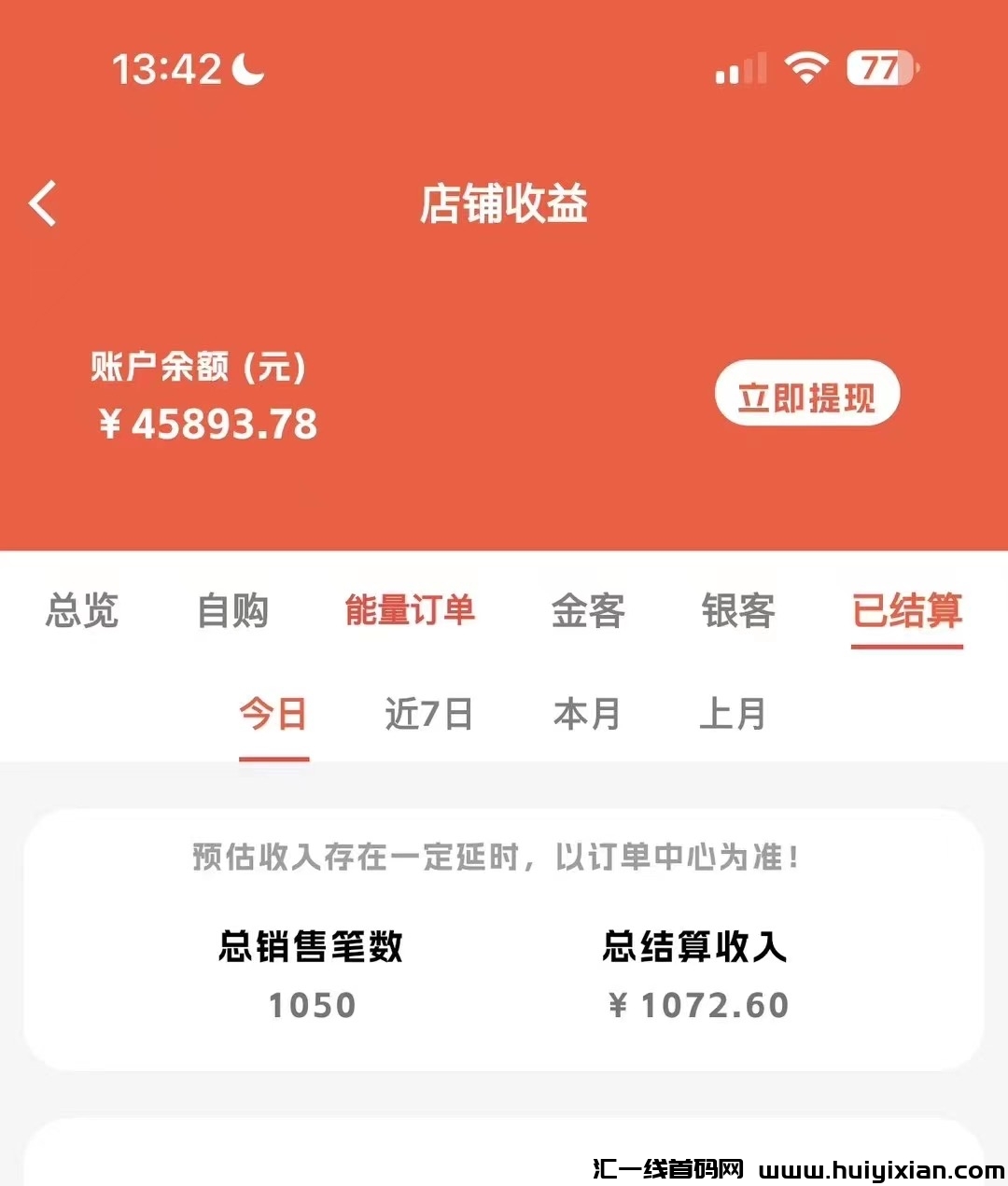Tap the Wi-Fi icon in the status bar

805,66
